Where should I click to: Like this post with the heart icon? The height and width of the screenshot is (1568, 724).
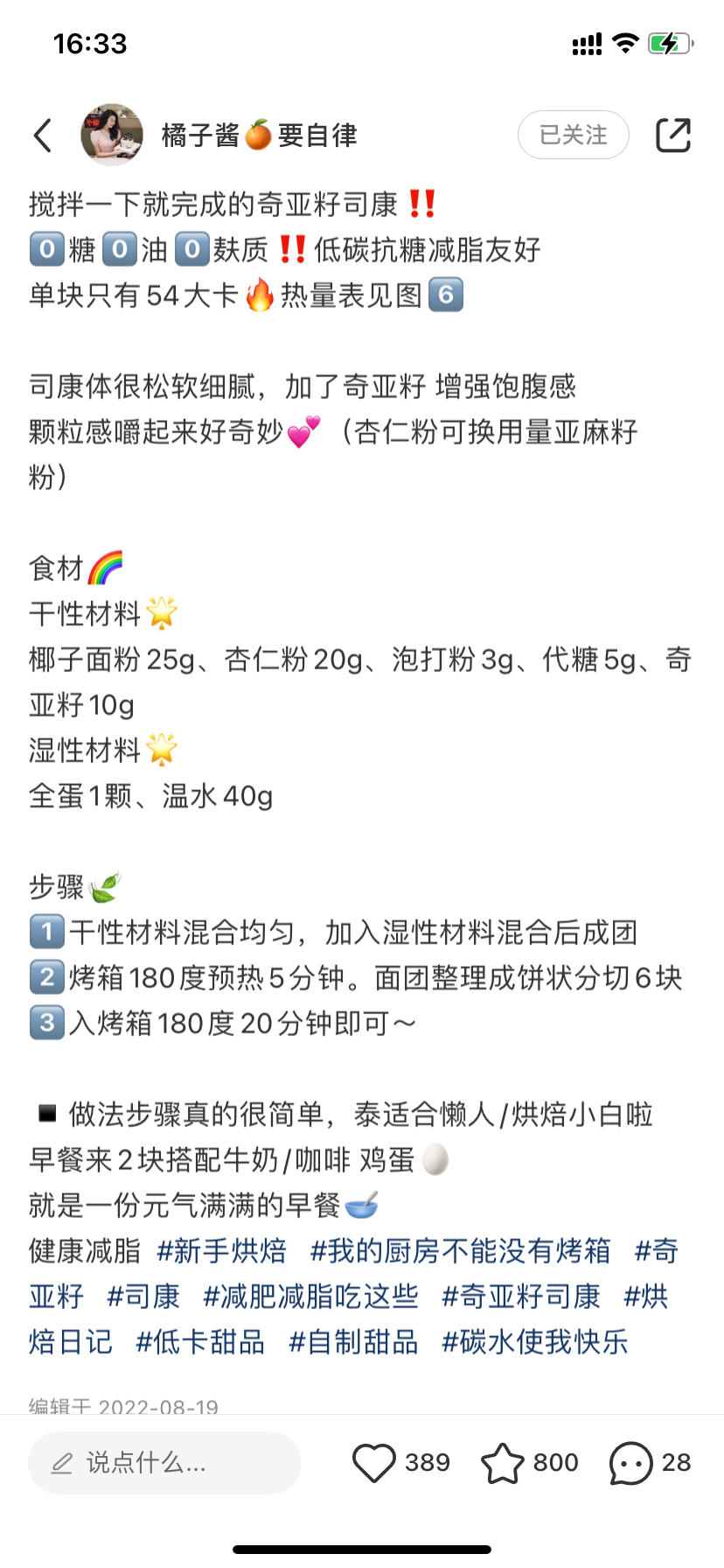tap(374, 1463)
